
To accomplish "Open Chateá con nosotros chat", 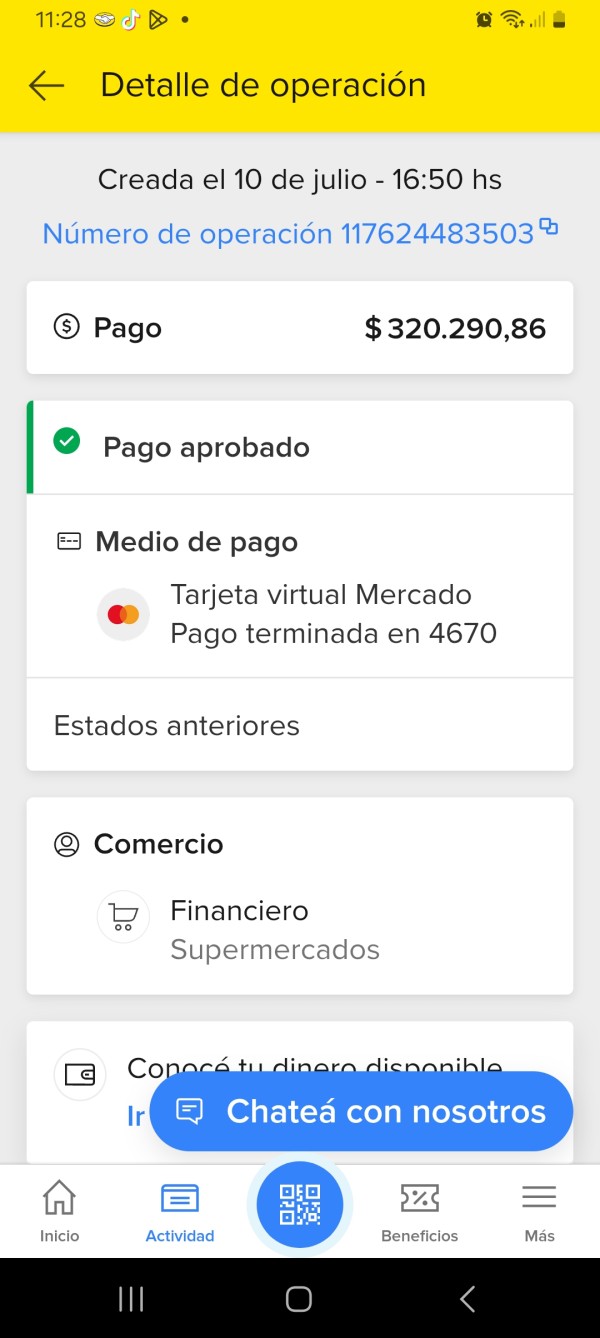I will pos(361,1111).
